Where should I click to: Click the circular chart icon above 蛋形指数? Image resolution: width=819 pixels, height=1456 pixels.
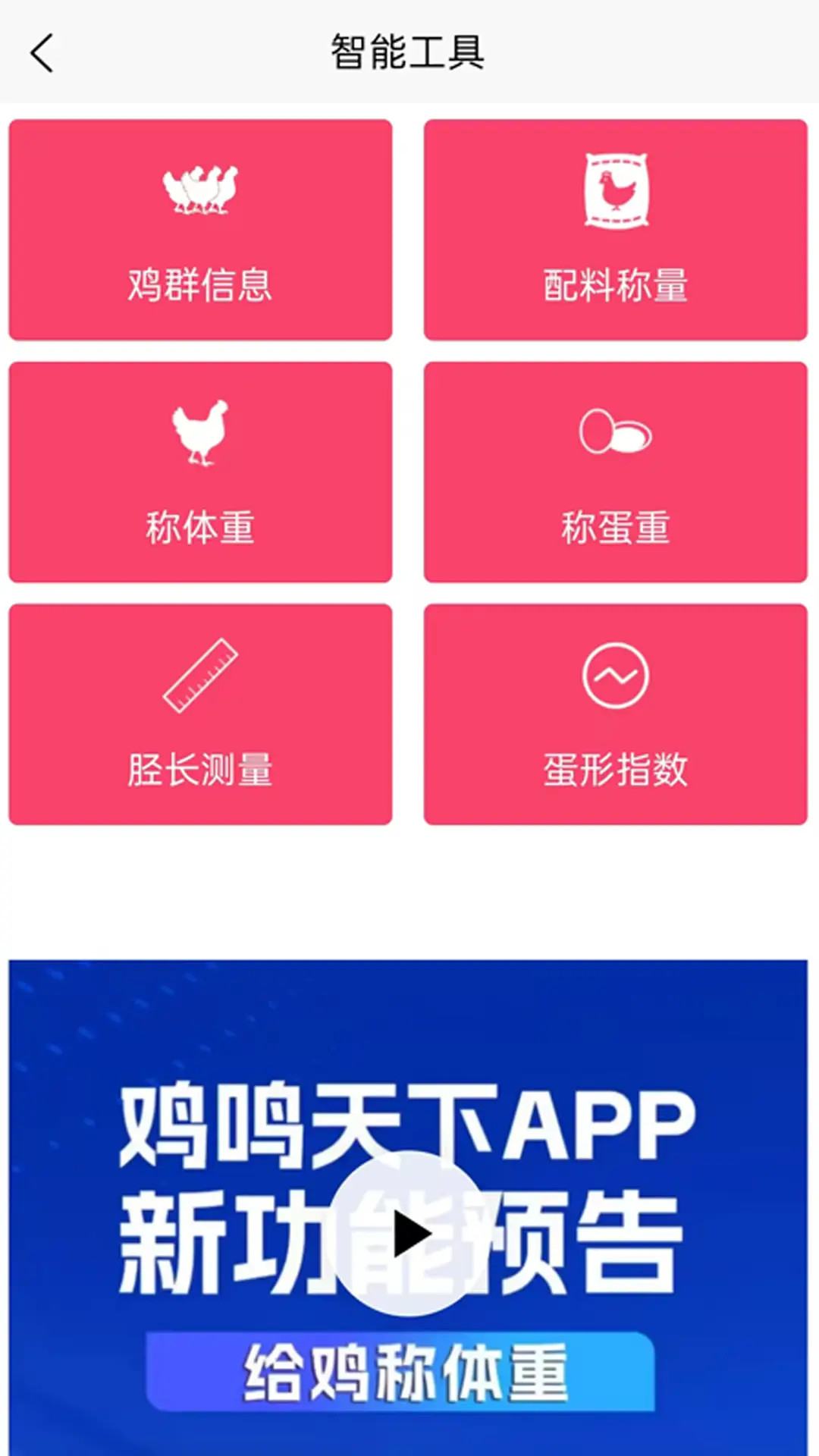[616, 673]
